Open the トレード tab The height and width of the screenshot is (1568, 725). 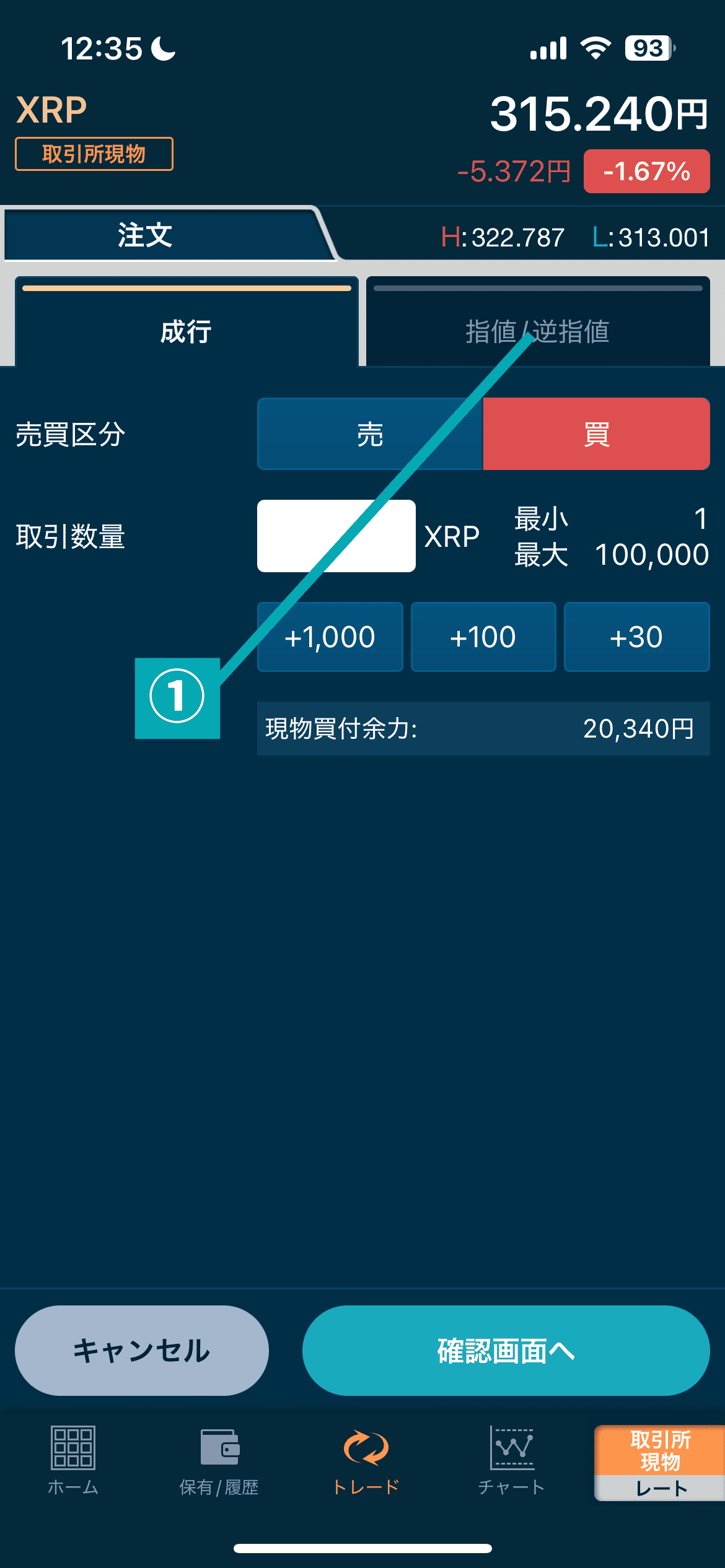(366, 1459)
